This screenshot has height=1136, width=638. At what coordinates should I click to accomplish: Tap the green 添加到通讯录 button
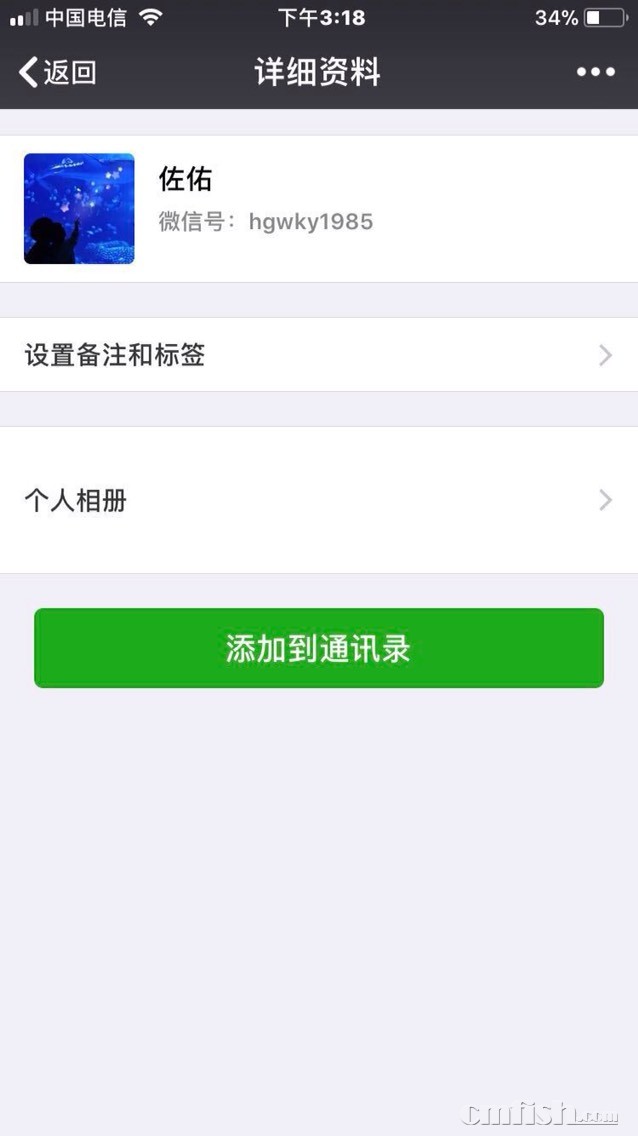click(x=319, y=648)
